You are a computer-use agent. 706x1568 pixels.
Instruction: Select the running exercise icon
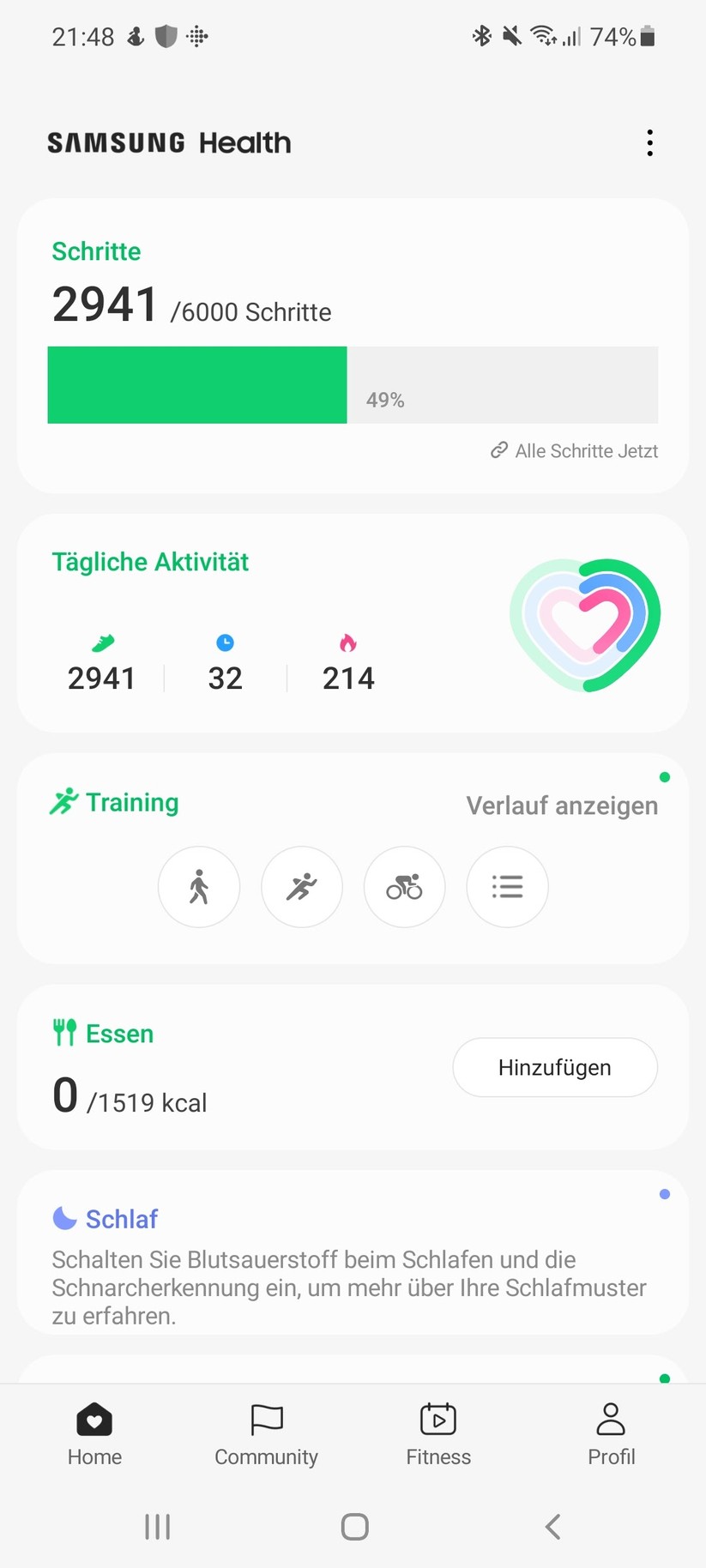tap(302, 887)
